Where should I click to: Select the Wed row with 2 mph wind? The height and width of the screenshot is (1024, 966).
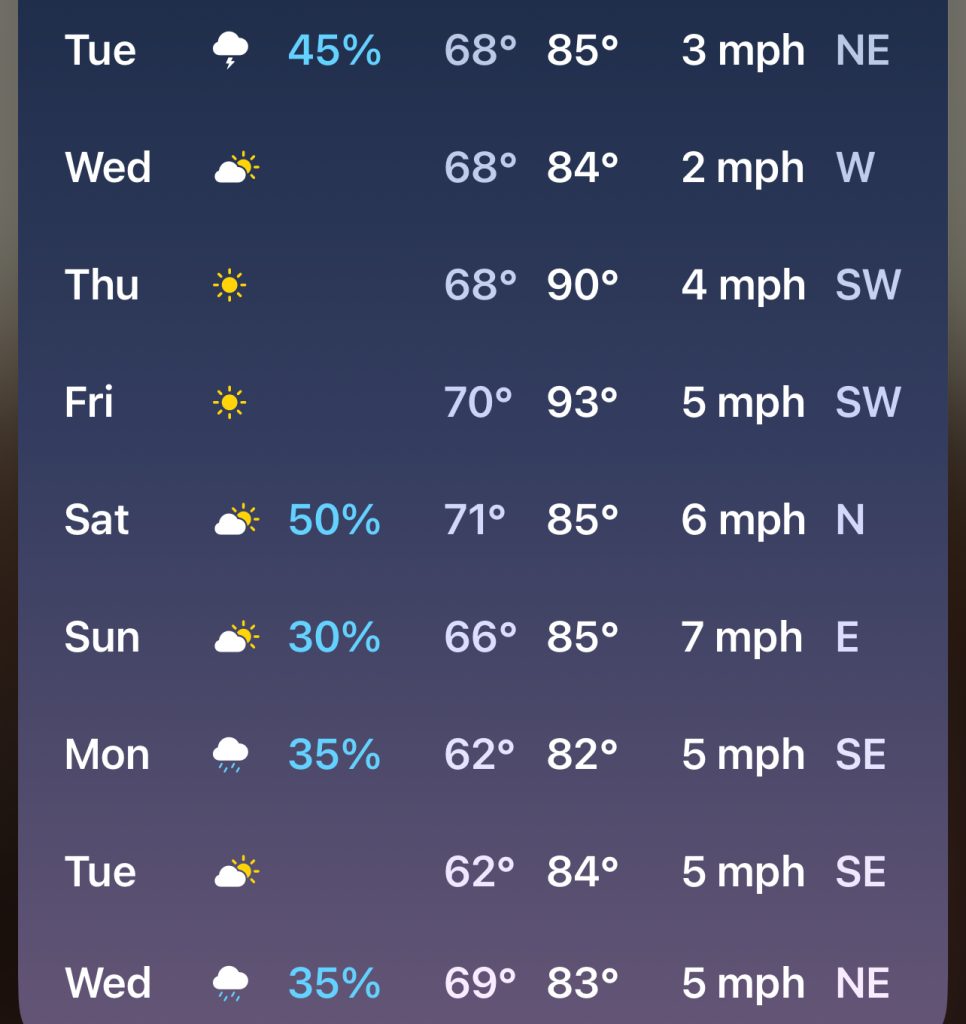click(482, 168)
